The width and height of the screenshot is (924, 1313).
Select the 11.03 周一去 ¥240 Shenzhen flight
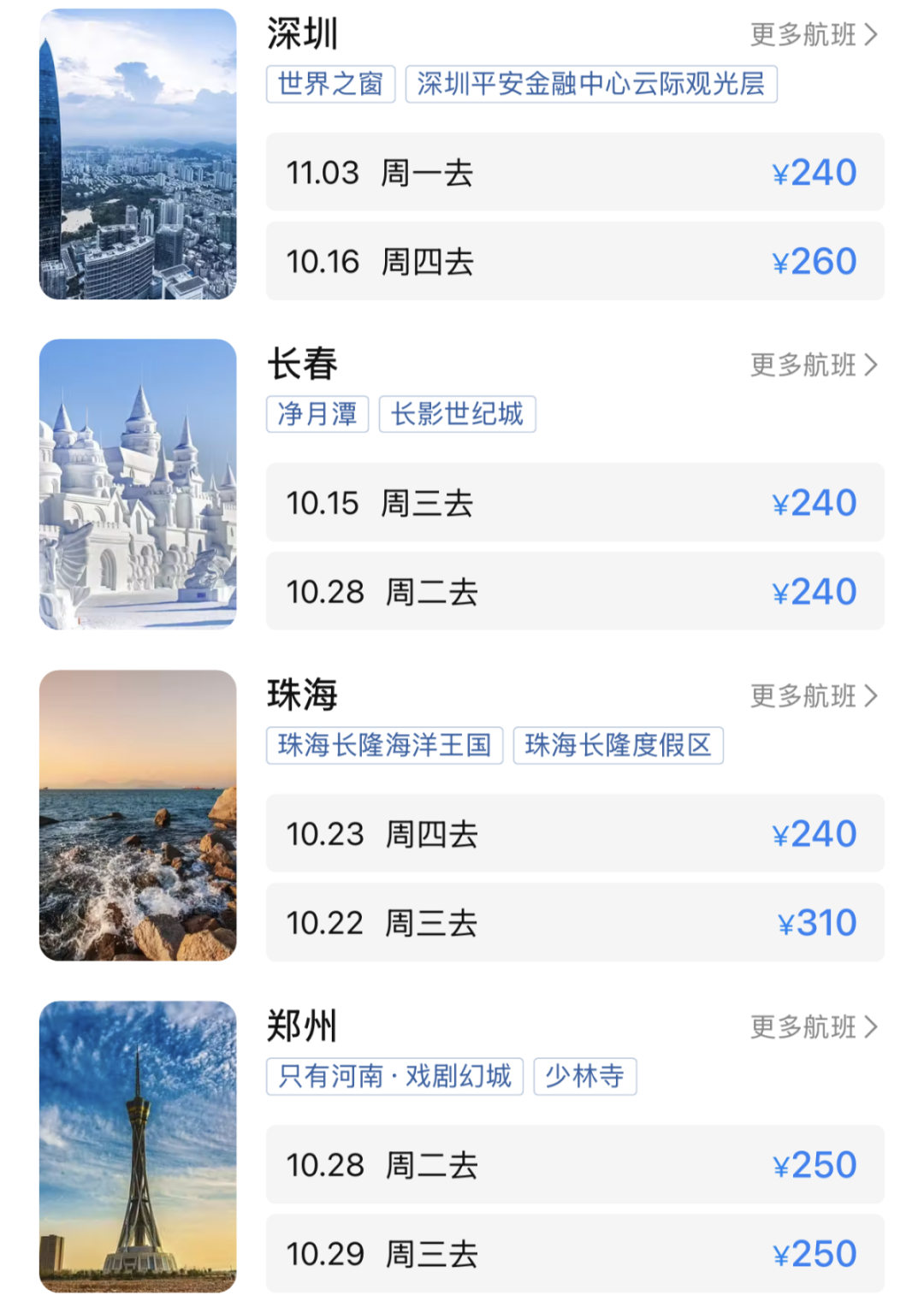pyautogui.click(x=575, y=172)
